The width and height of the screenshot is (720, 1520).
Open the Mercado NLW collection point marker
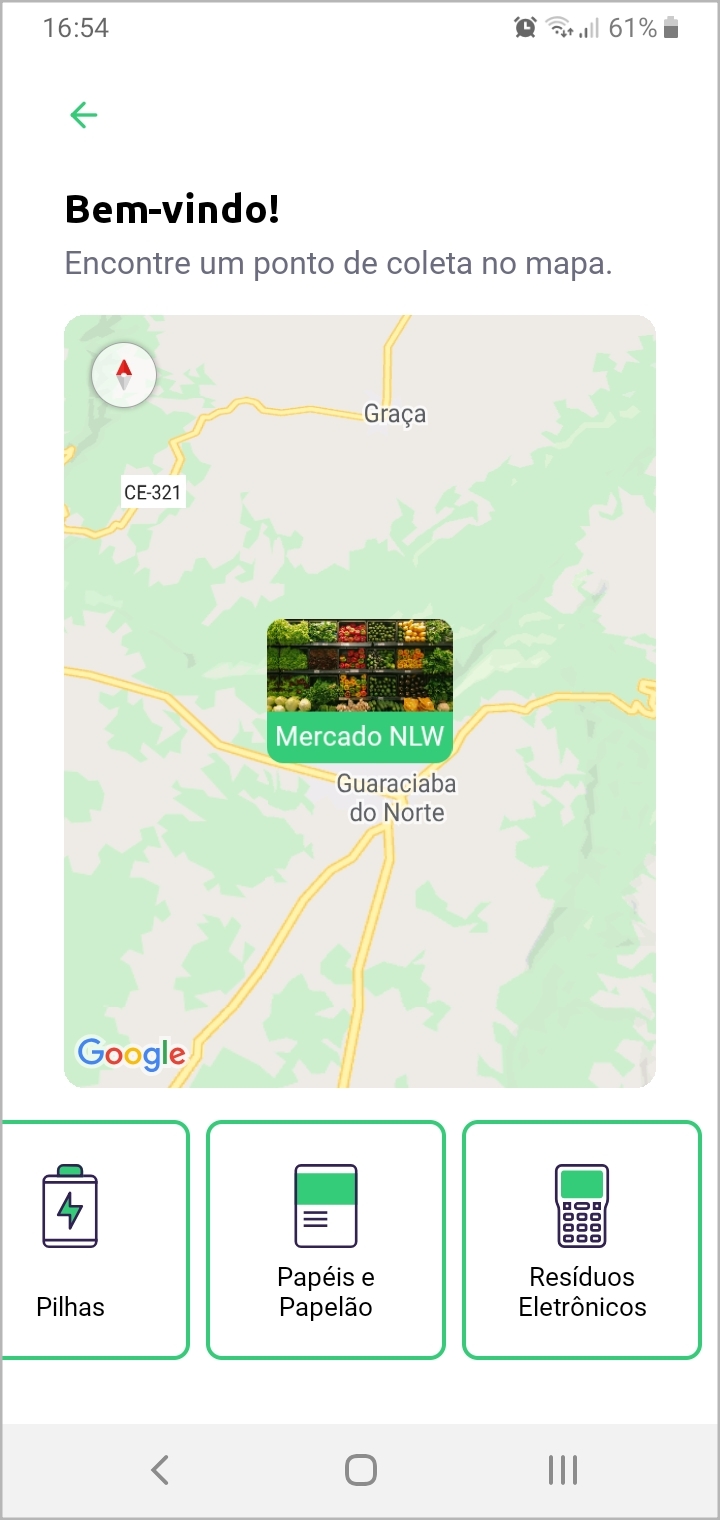(x=359, y=690)
